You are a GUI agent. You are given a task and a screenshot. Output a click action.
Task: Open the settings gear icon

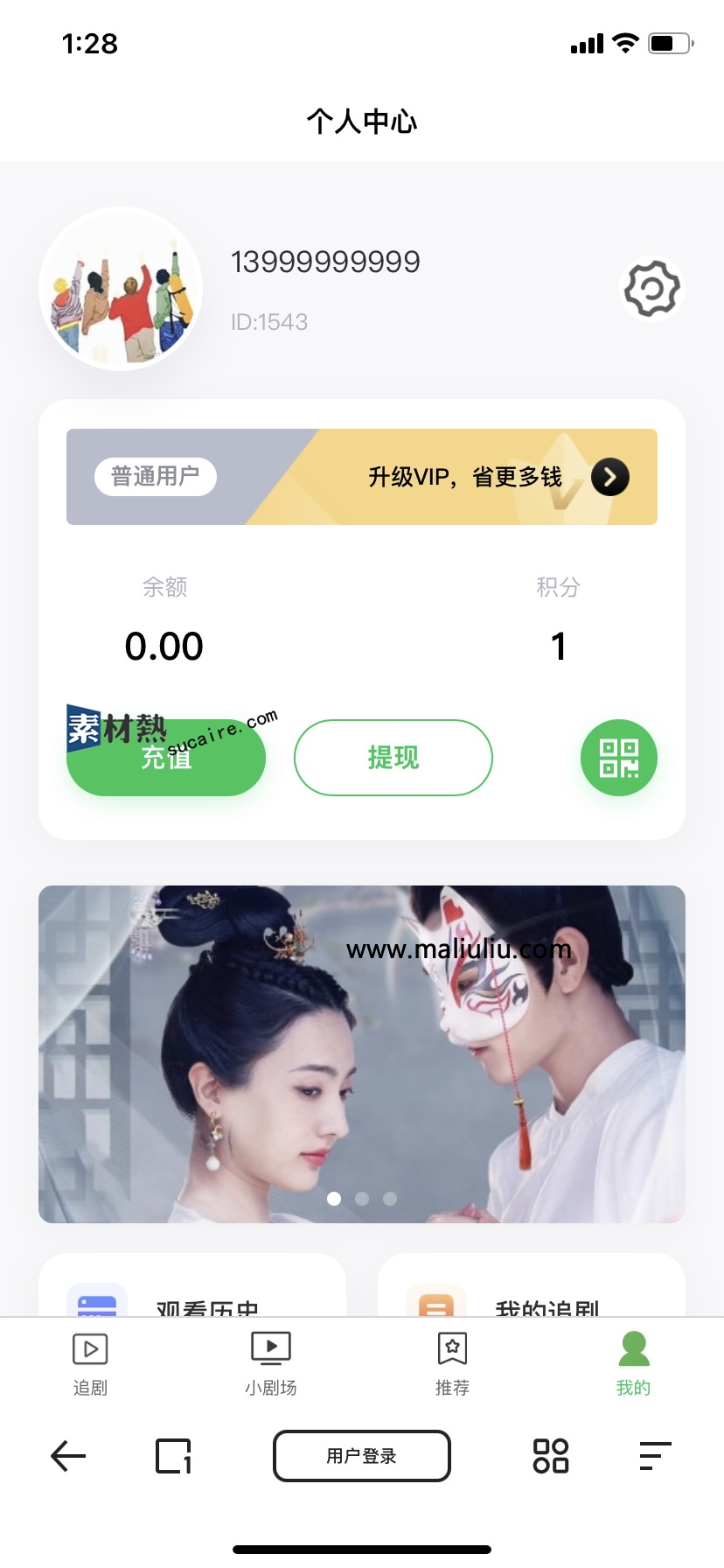point(650,287)
